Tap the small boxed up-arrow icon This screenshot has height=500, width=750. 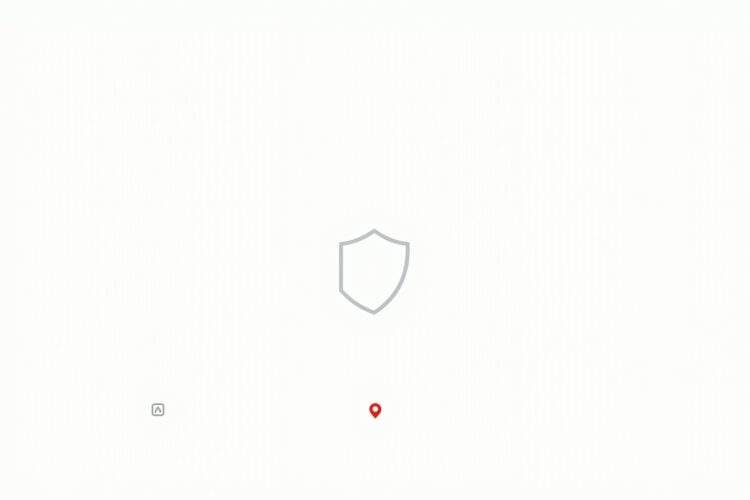point(158,410)
